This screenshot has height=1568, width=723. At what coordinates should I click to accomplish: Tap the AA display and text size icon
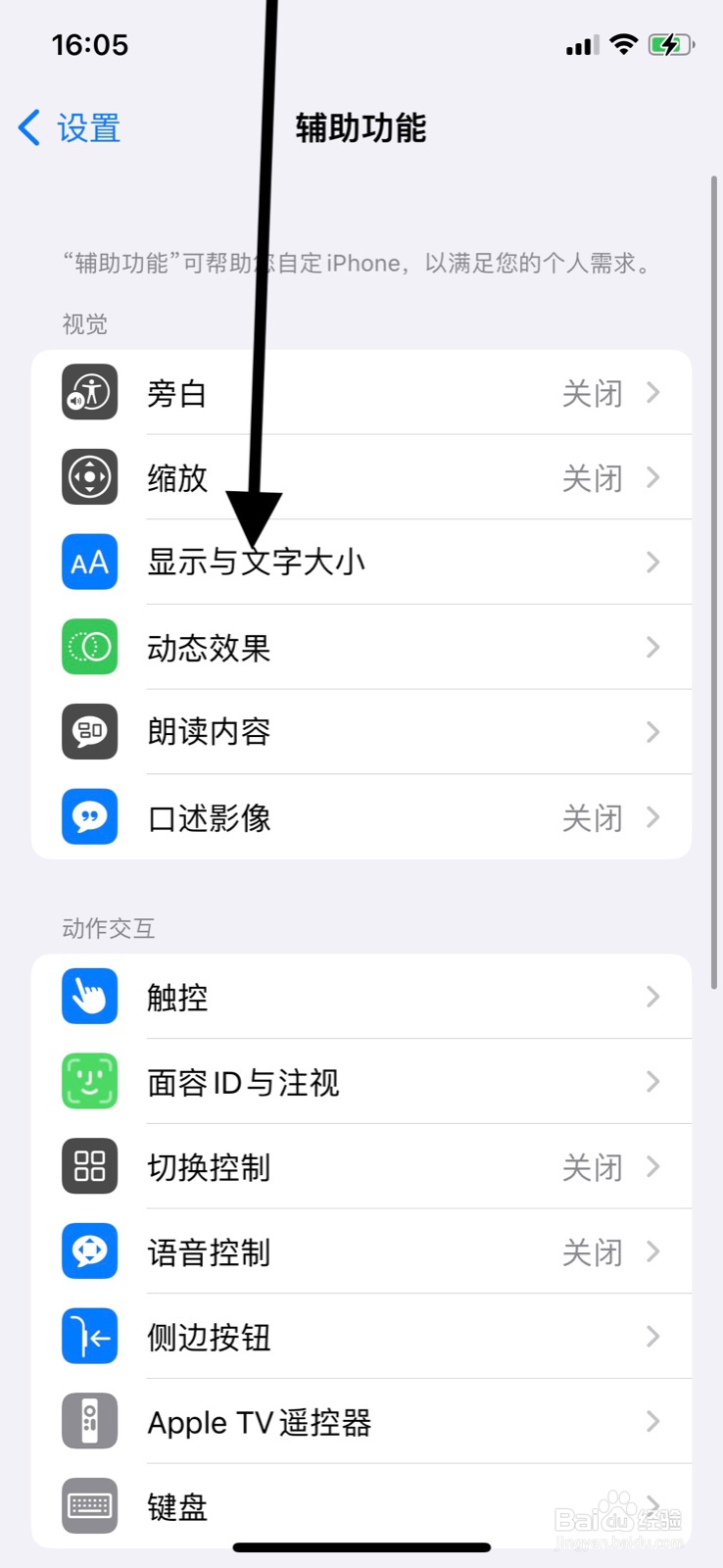89,563
